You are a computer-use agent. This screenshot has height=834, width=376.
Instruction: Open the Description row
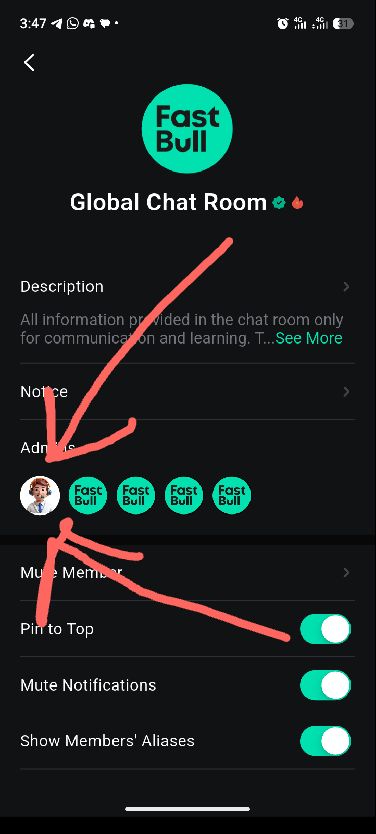186,287
